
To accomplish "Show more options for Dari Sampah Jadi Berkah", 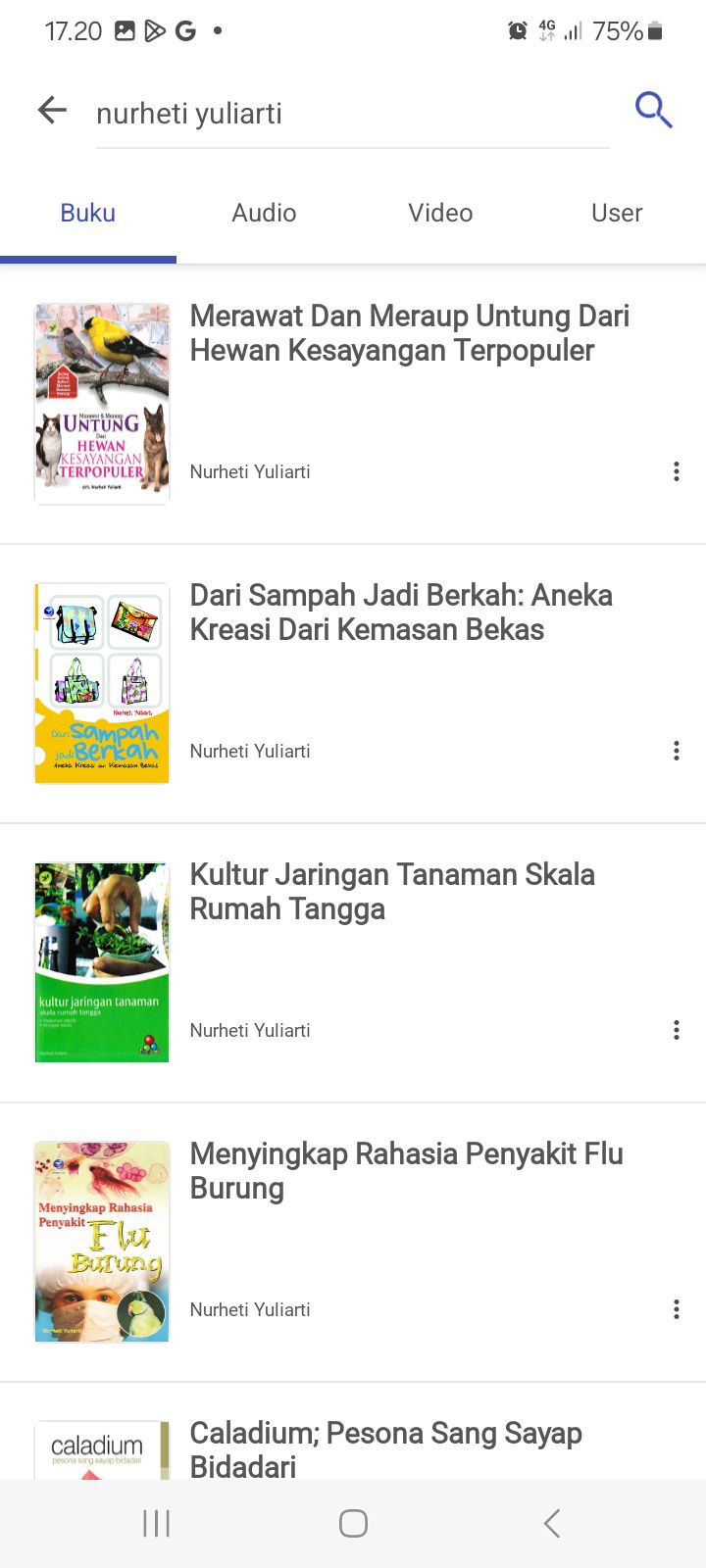I will tap(677, 751).
